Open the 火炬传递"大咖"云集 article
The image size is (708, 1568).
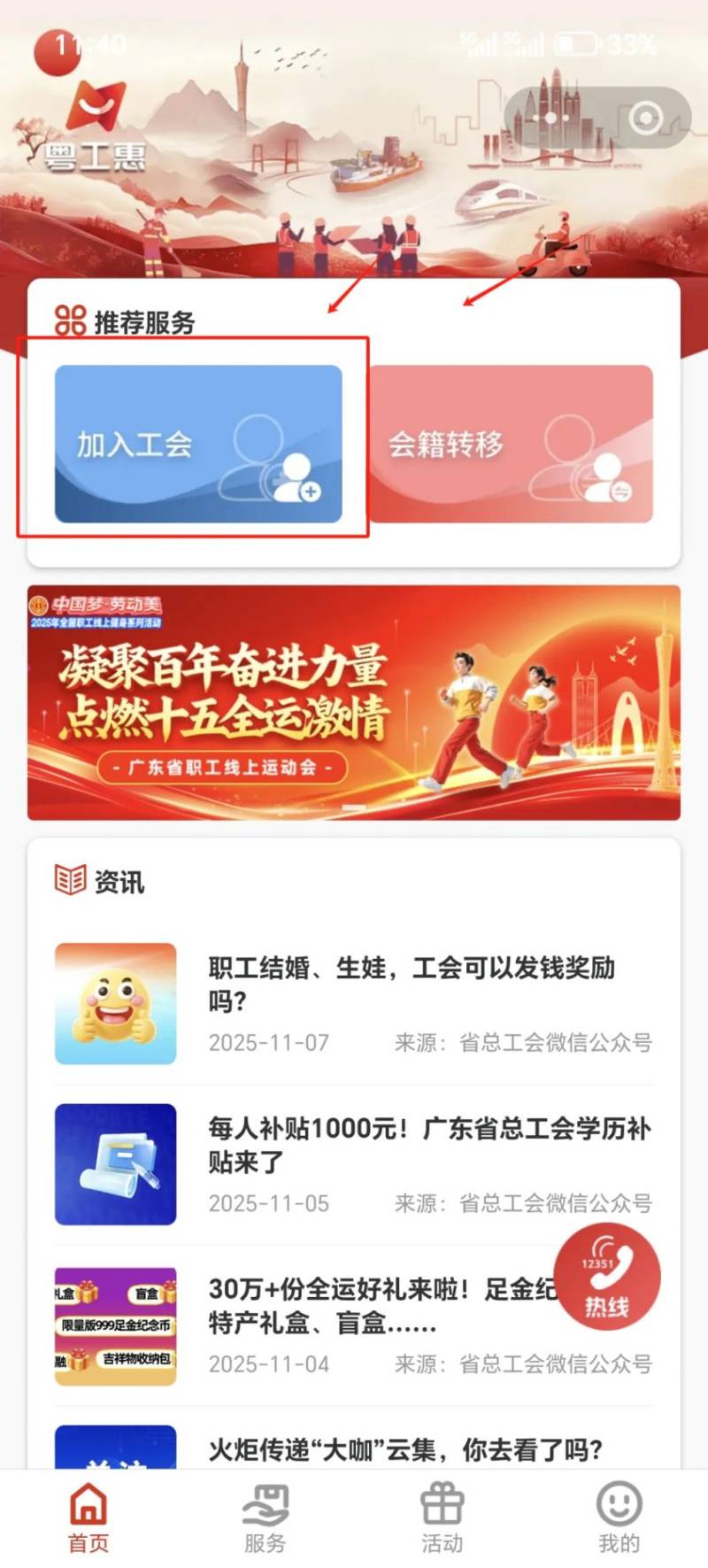coord(405,1449)
